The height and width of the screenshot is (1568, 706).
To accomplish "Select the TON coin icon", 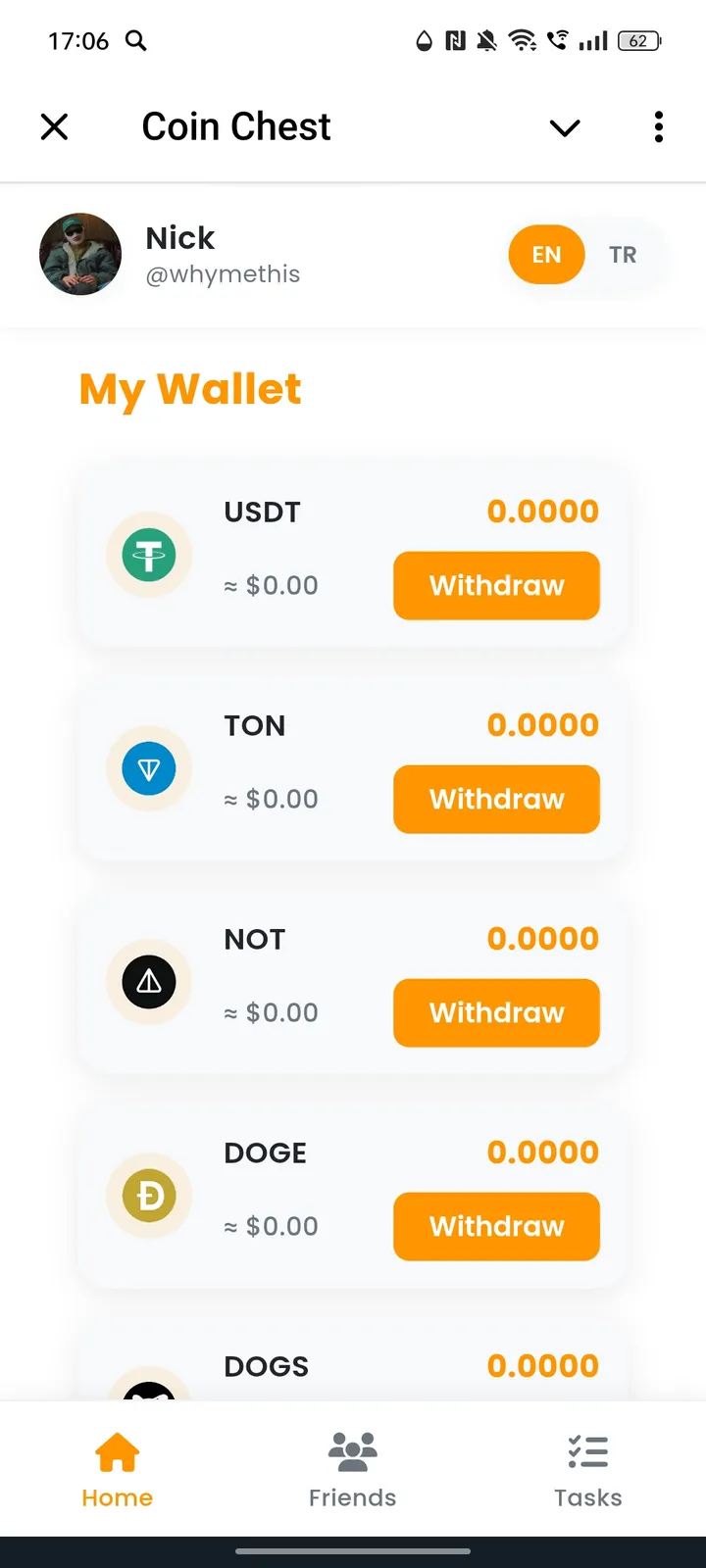I will click(x=148, y=768).
